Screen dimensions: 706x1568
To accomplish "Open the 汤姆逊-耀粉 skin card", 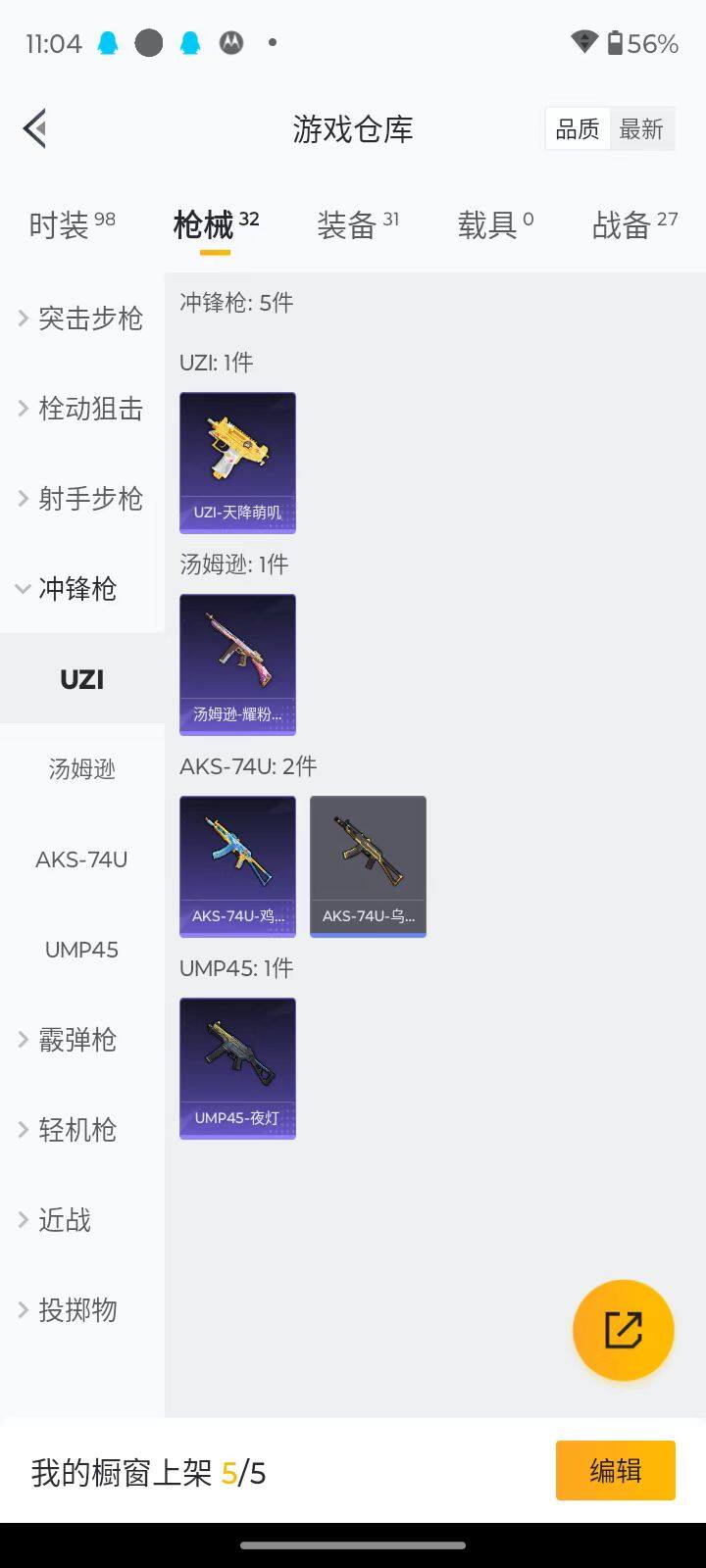I will (x=237, y=664).
